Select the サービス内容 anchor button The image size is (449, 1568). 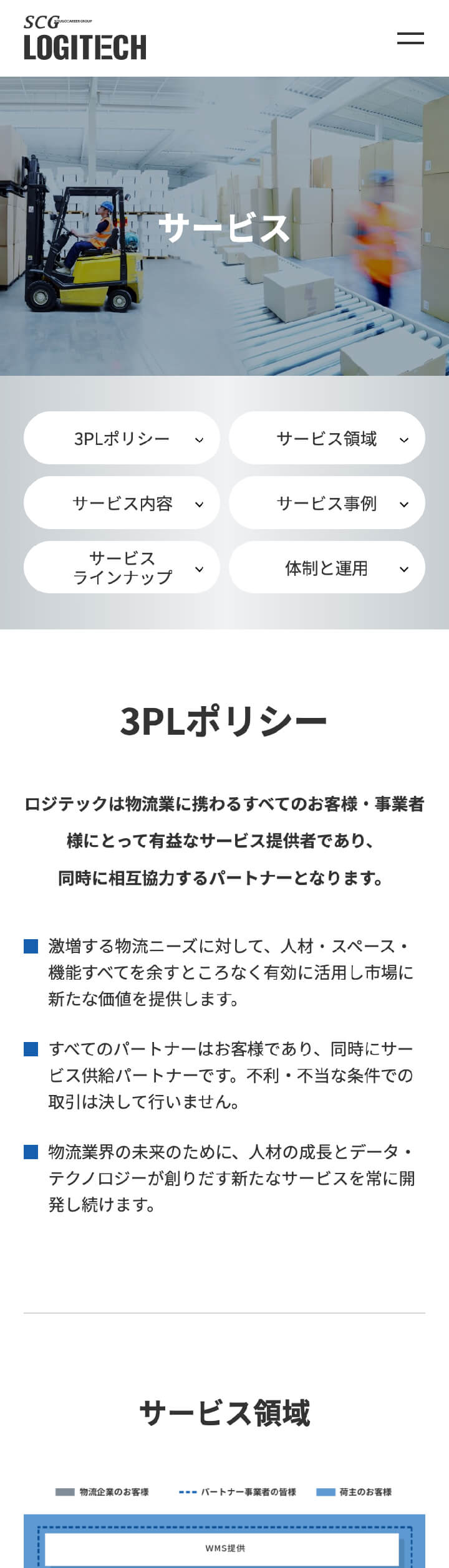[x=122, y=503]
